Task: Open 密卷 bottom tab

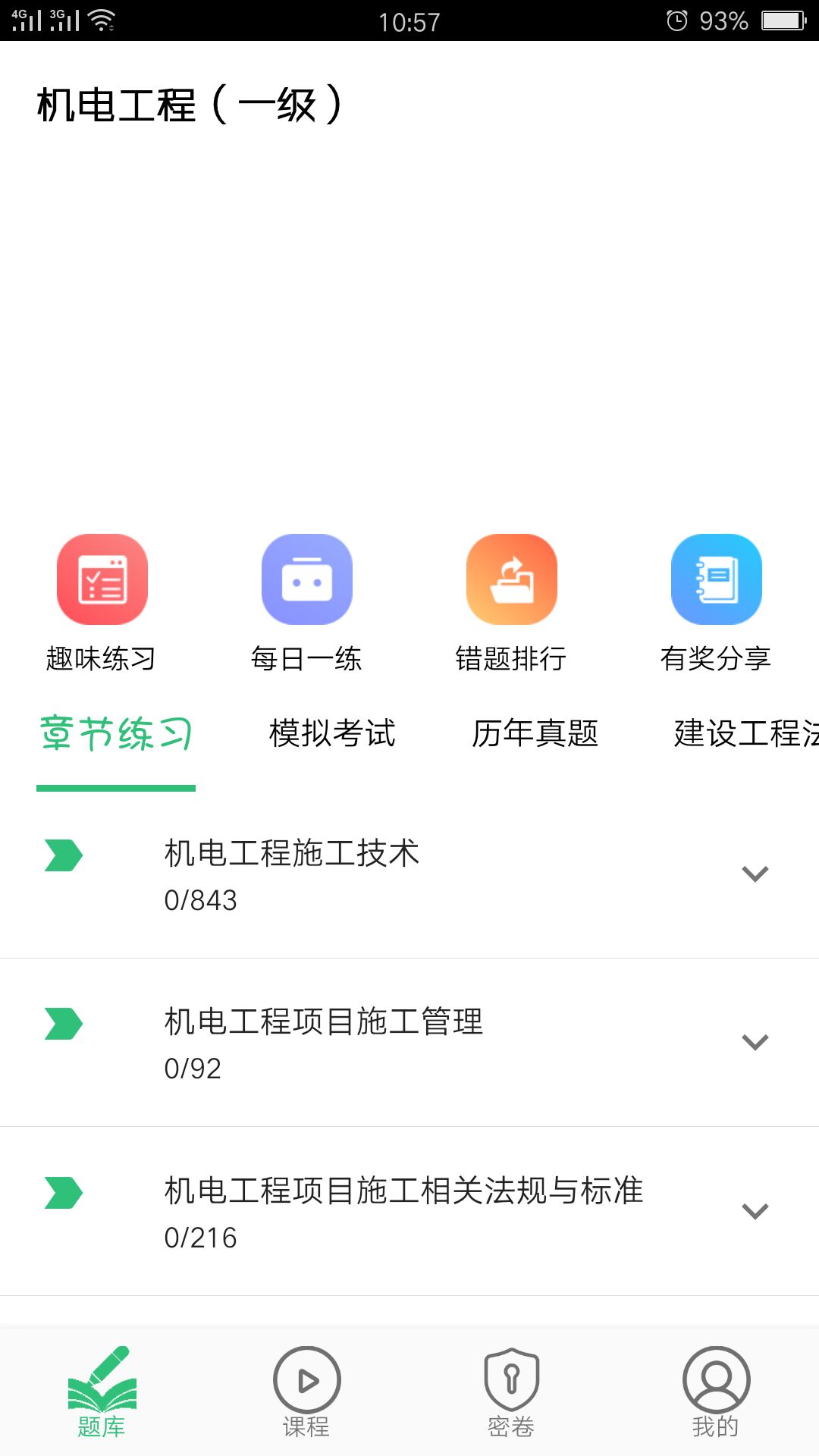Action: (511, 1392)
